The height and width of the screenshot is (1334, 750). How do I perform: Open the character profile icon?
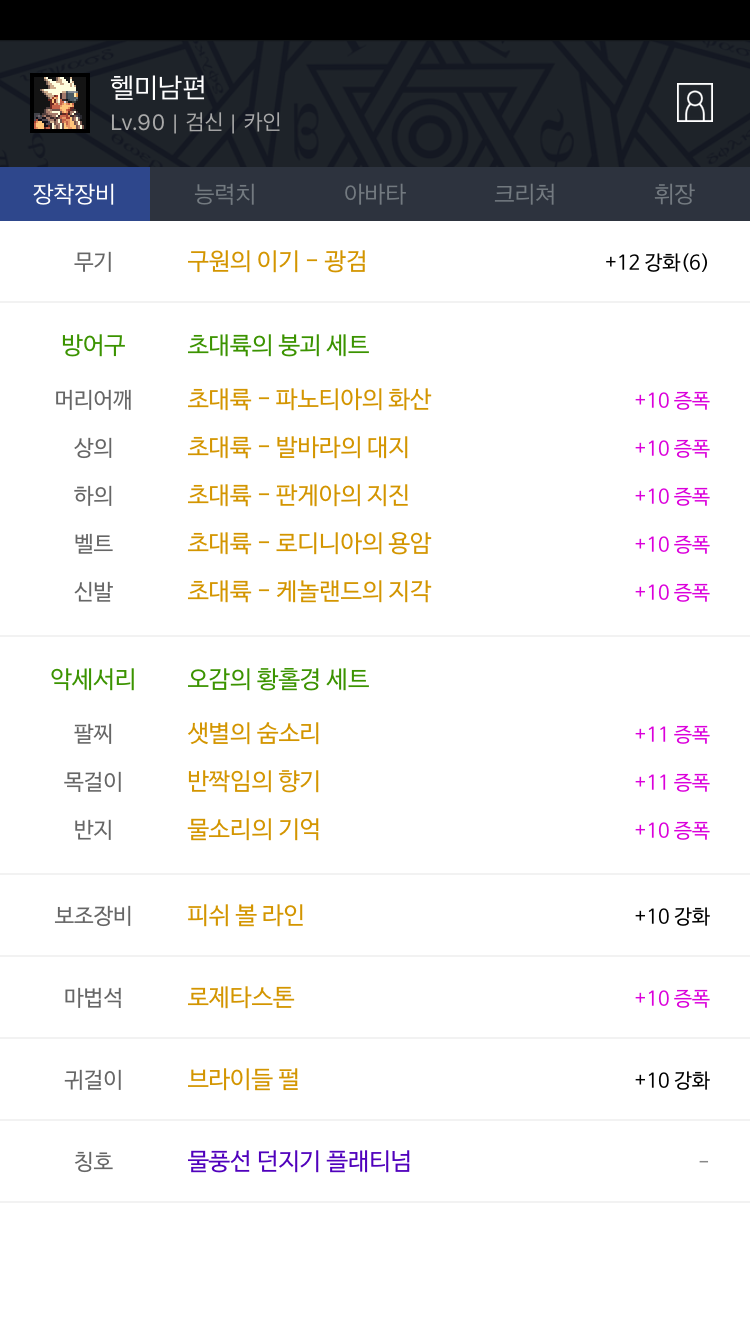click(695, 103)
